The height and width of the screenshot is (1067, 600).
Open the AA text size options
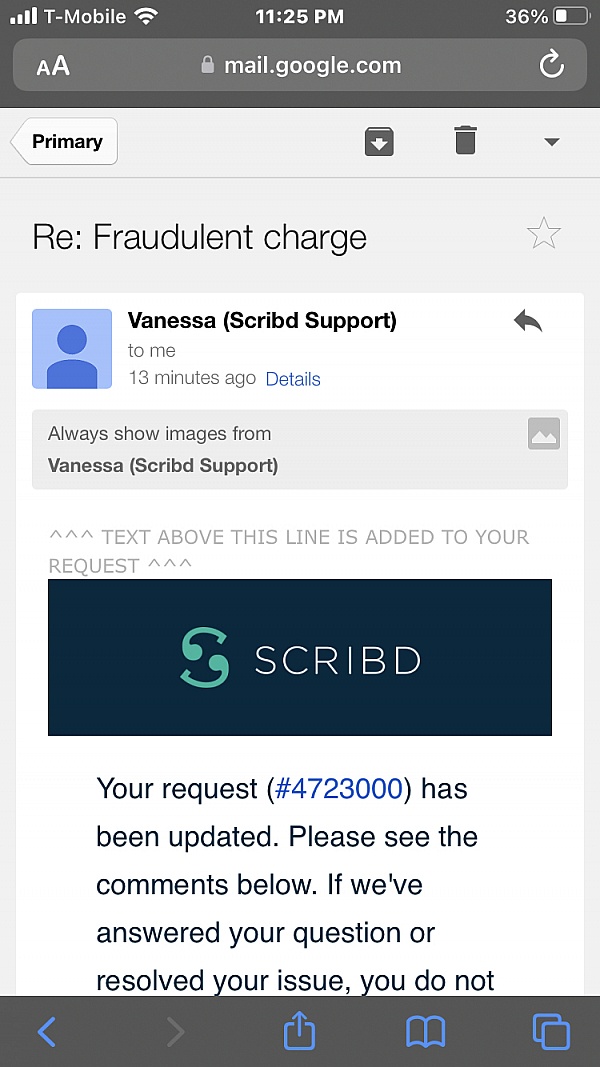coord(53,67)
